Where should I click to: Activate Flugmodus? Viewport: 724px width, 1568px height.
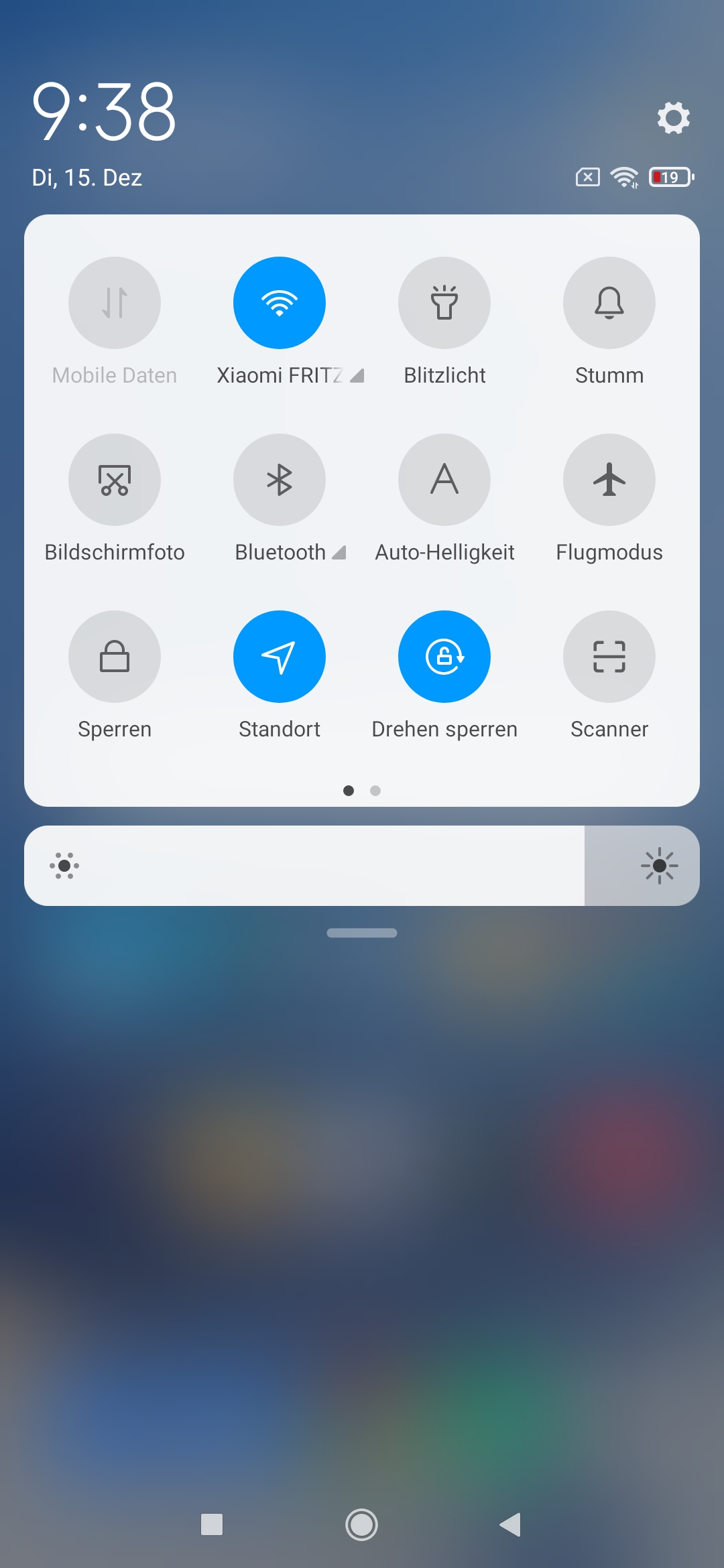tap(609, 480)
